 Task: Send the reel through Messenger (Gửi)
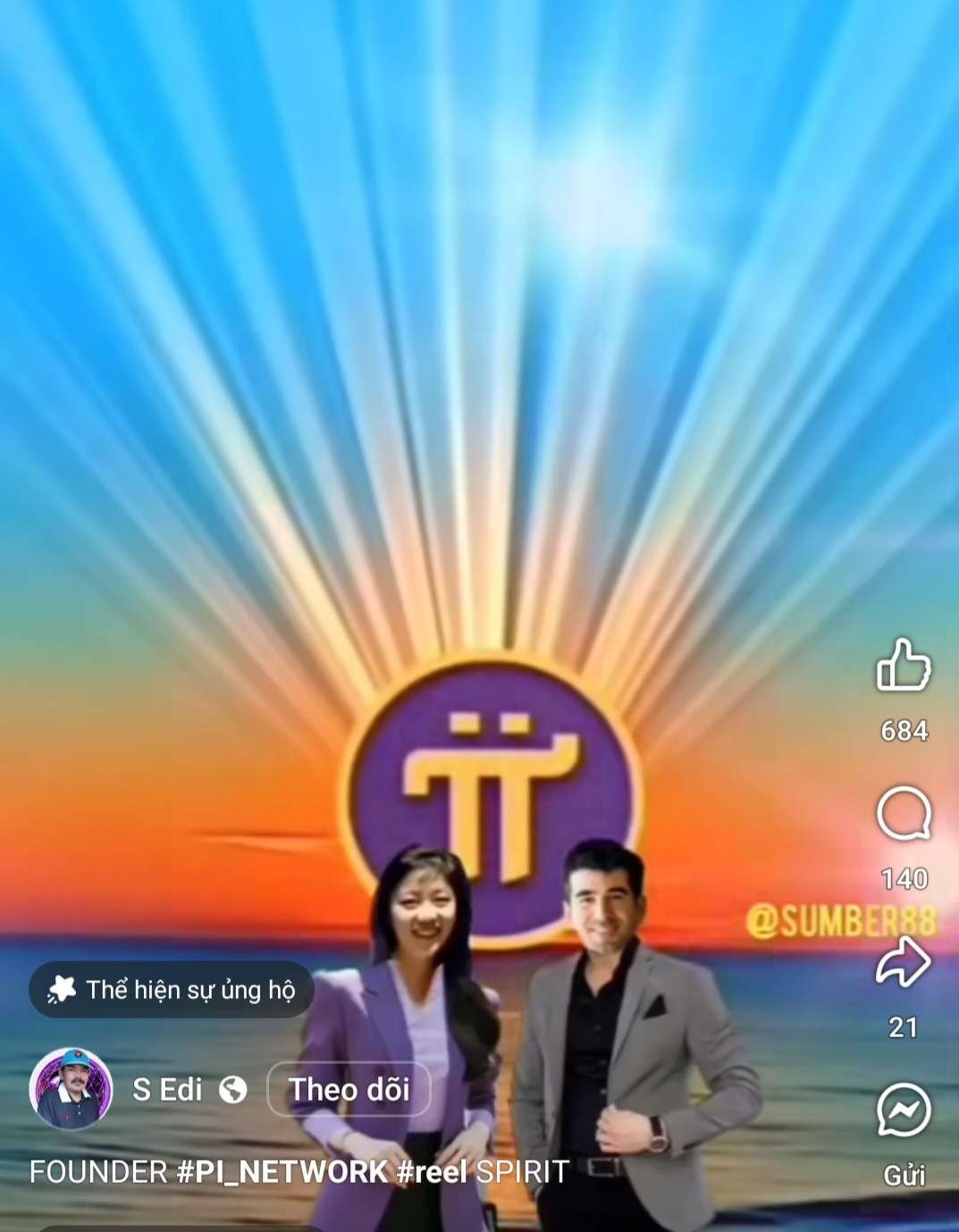pos(904,1111)
